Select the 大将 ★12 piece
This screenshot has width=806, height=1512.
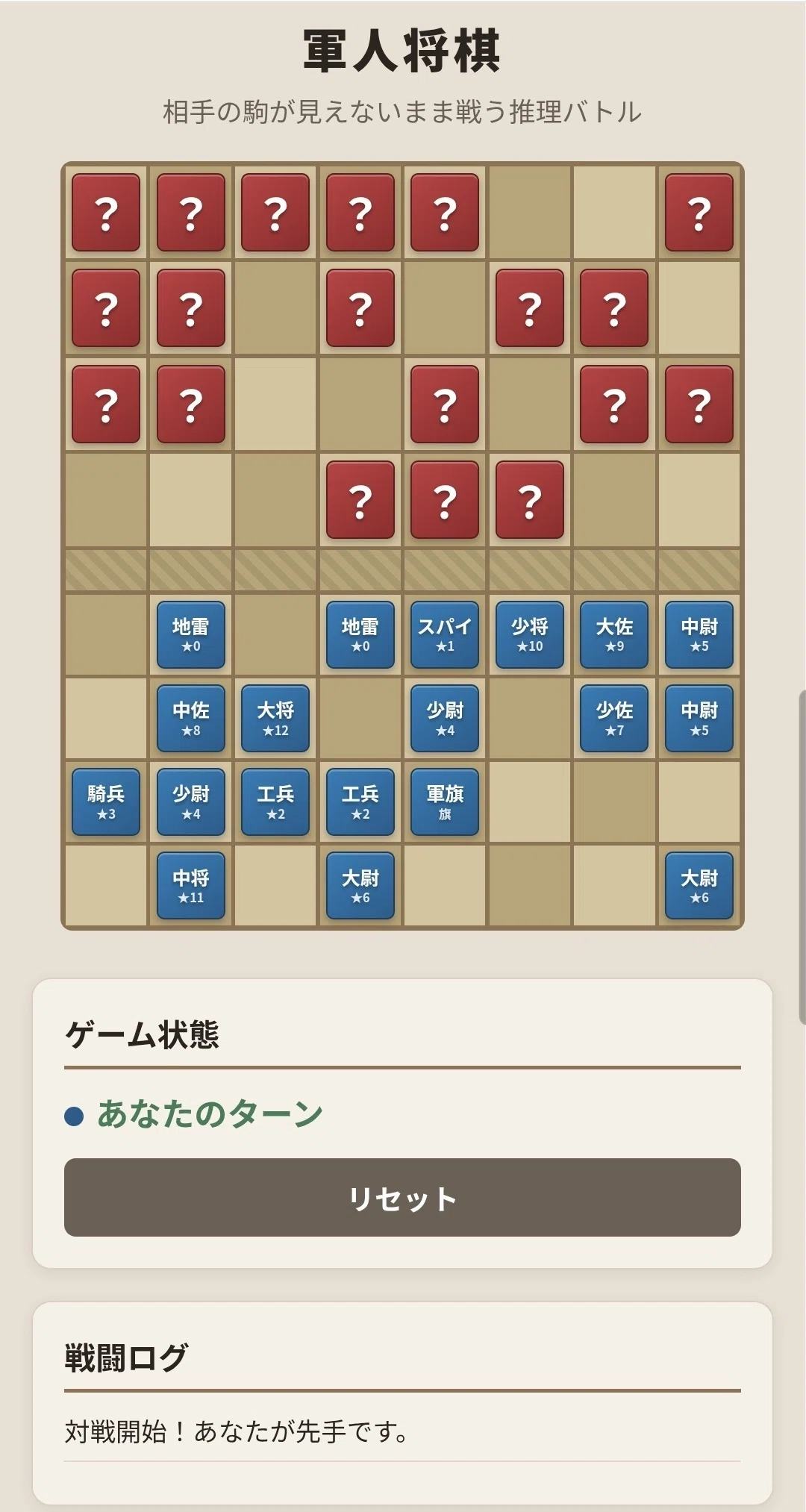pyautogui.click(x=275, y=718)
